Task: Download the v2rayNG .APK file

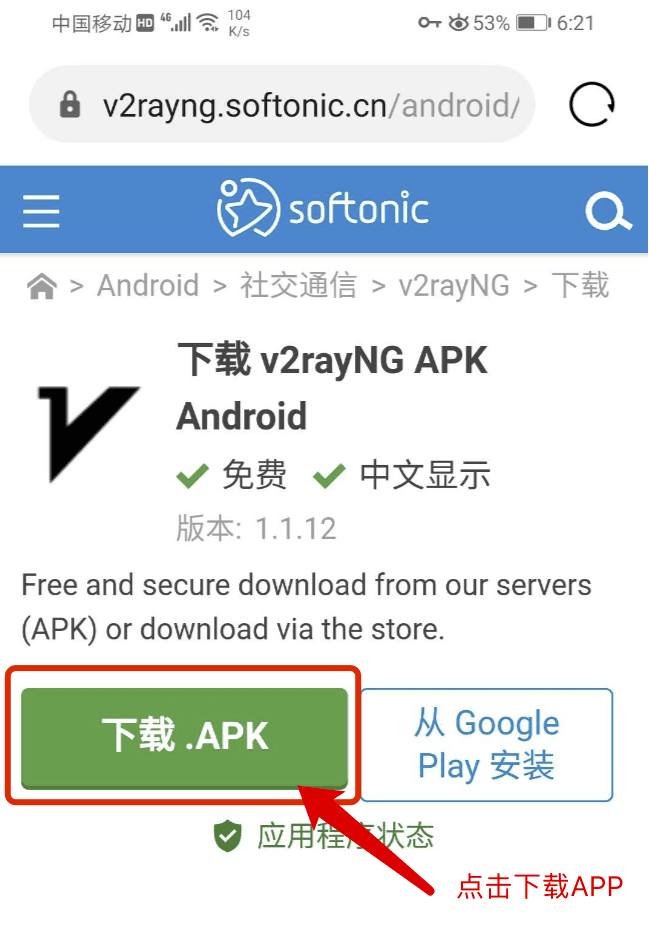Action: [x=185, y=737]
